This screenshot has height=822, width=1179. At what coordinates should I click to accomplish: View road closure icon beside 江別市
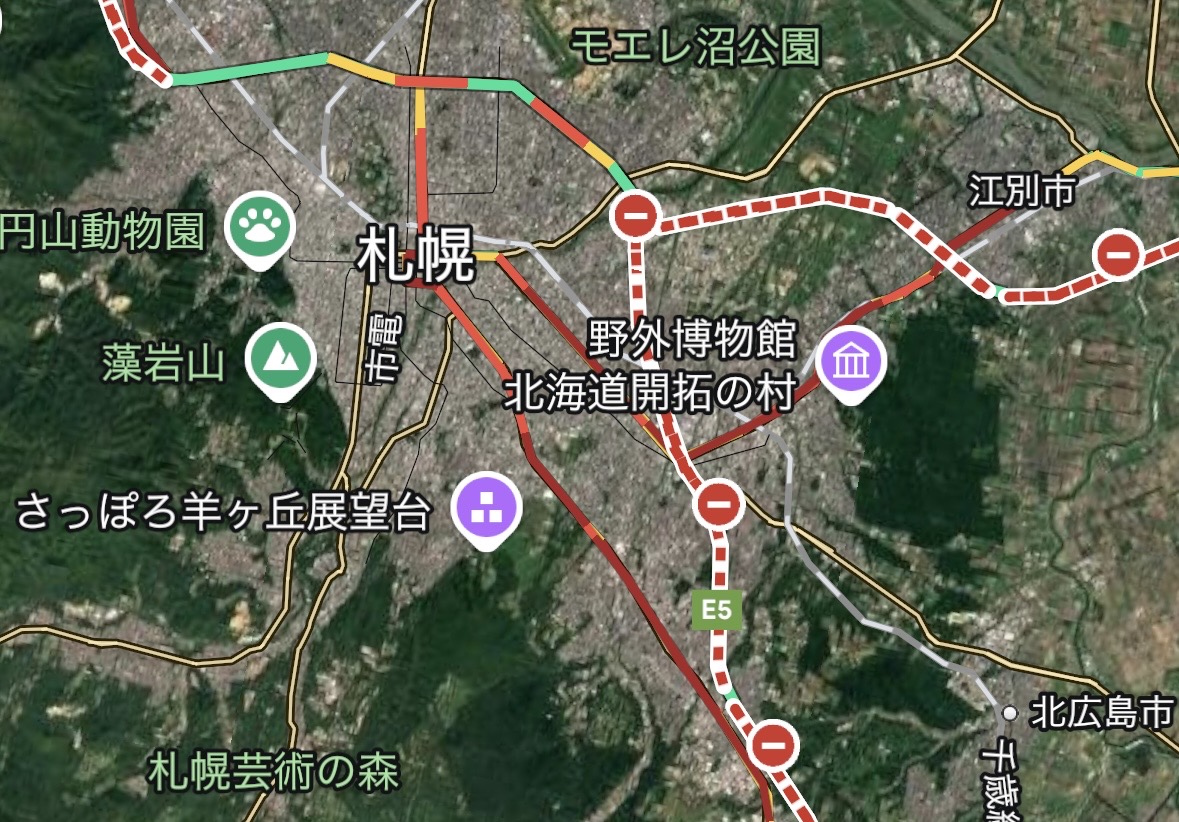(x=1119, y=255)
